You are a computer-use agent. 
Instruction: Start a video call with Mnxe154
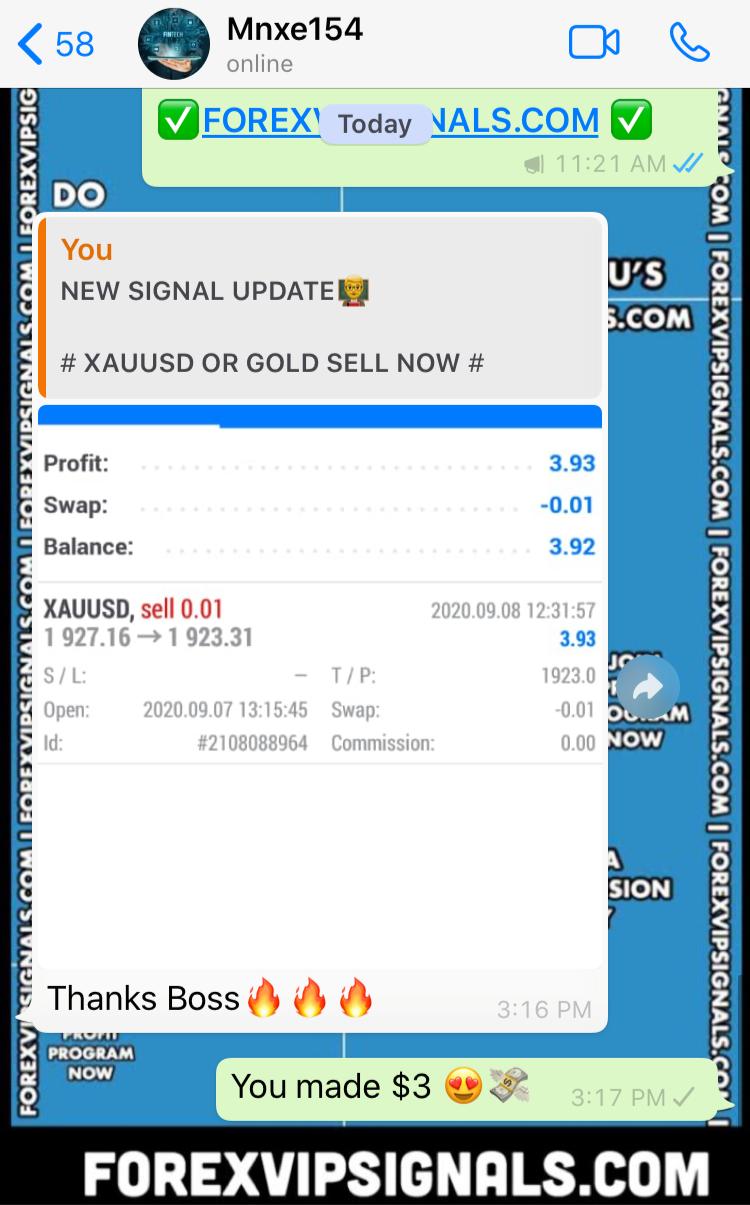tap(594, 43)
